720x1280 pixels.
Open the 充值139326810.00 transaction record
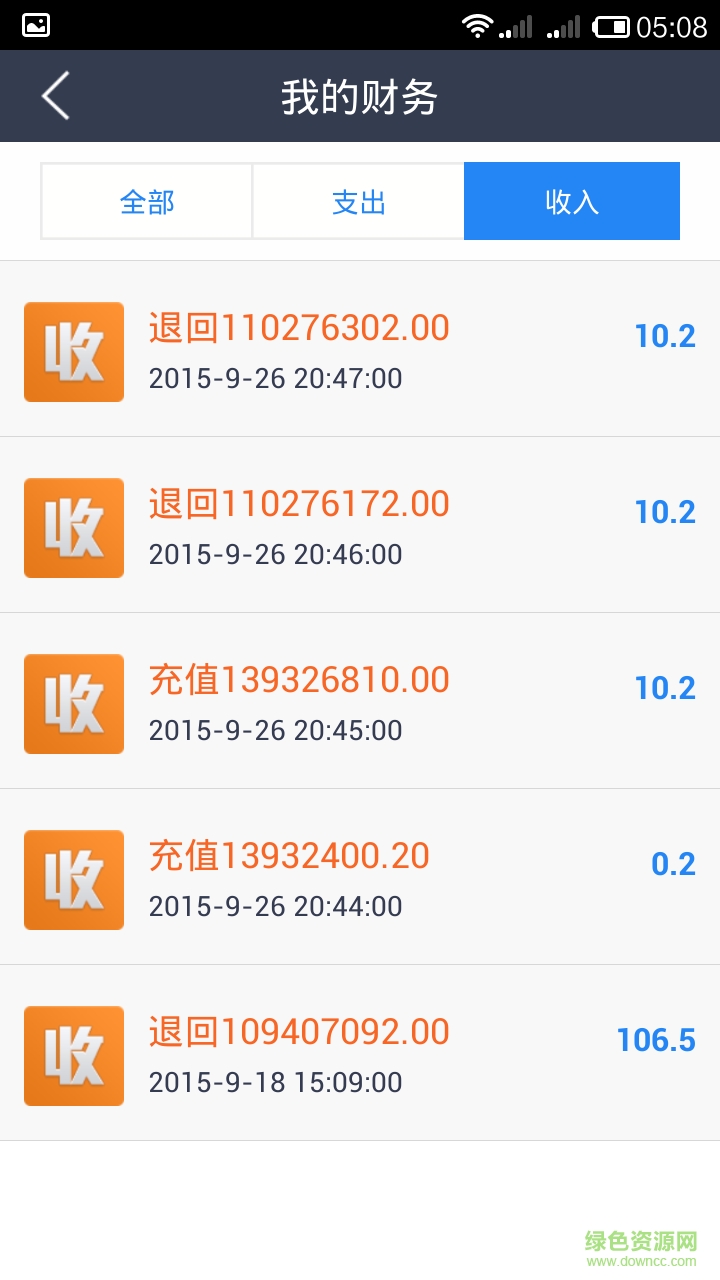(299, 680)
